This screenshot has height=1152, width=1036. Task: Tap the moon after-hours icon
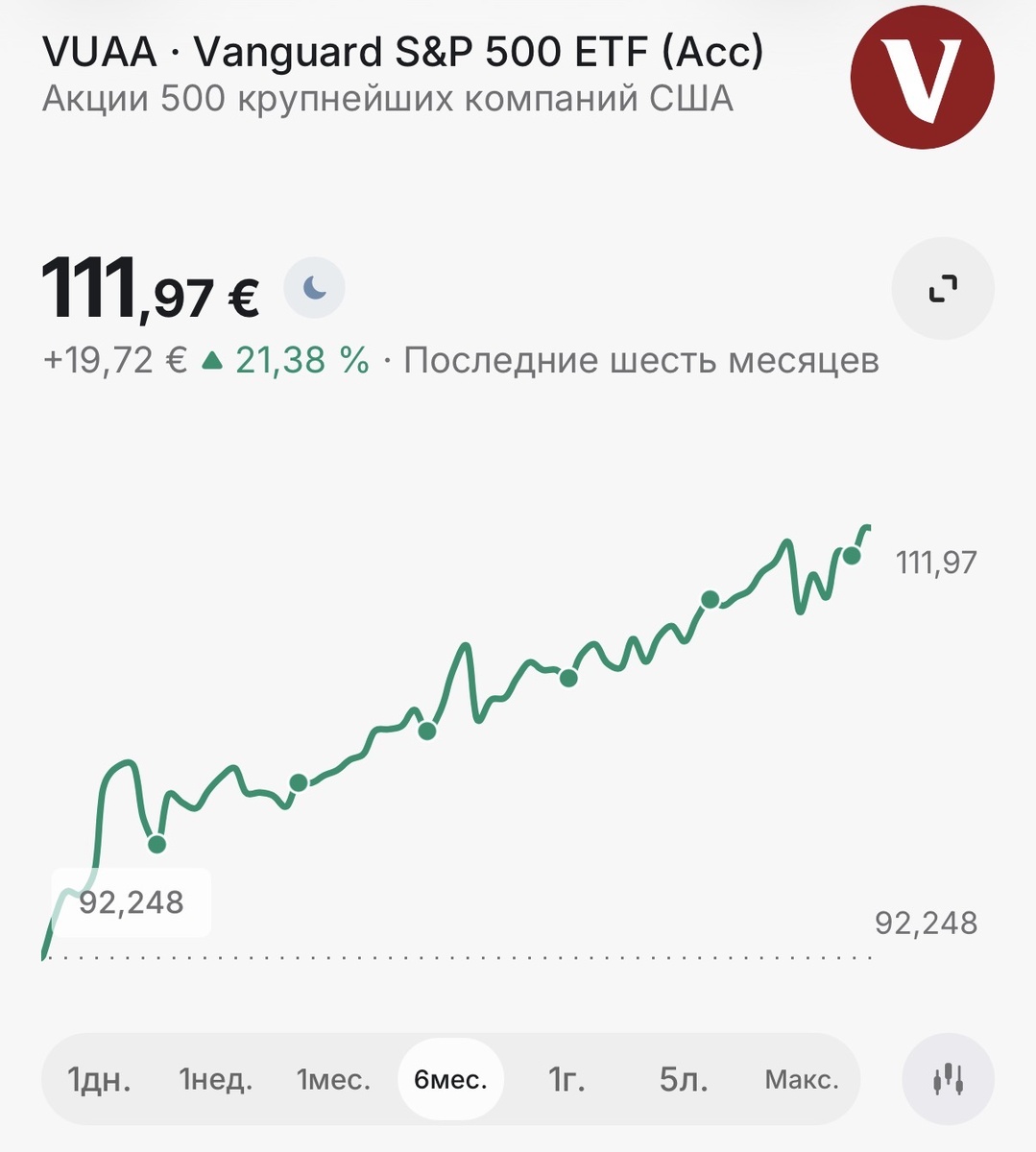(315, 287)
